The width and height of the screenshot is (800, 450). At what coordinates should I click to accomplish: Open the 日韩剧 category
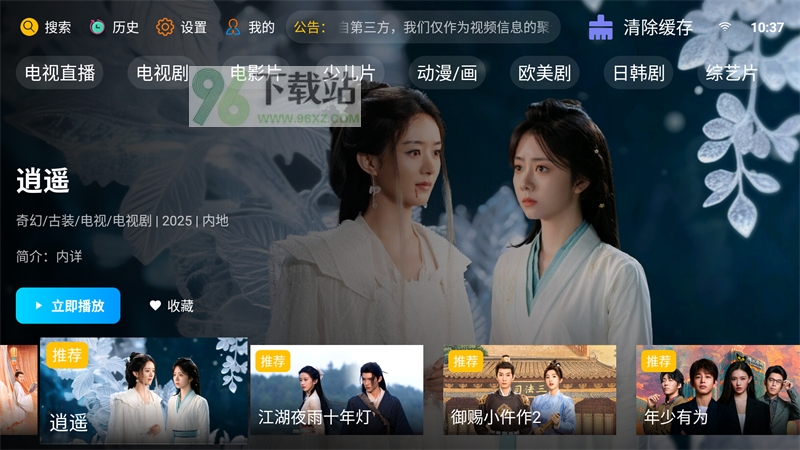point(639,73)
